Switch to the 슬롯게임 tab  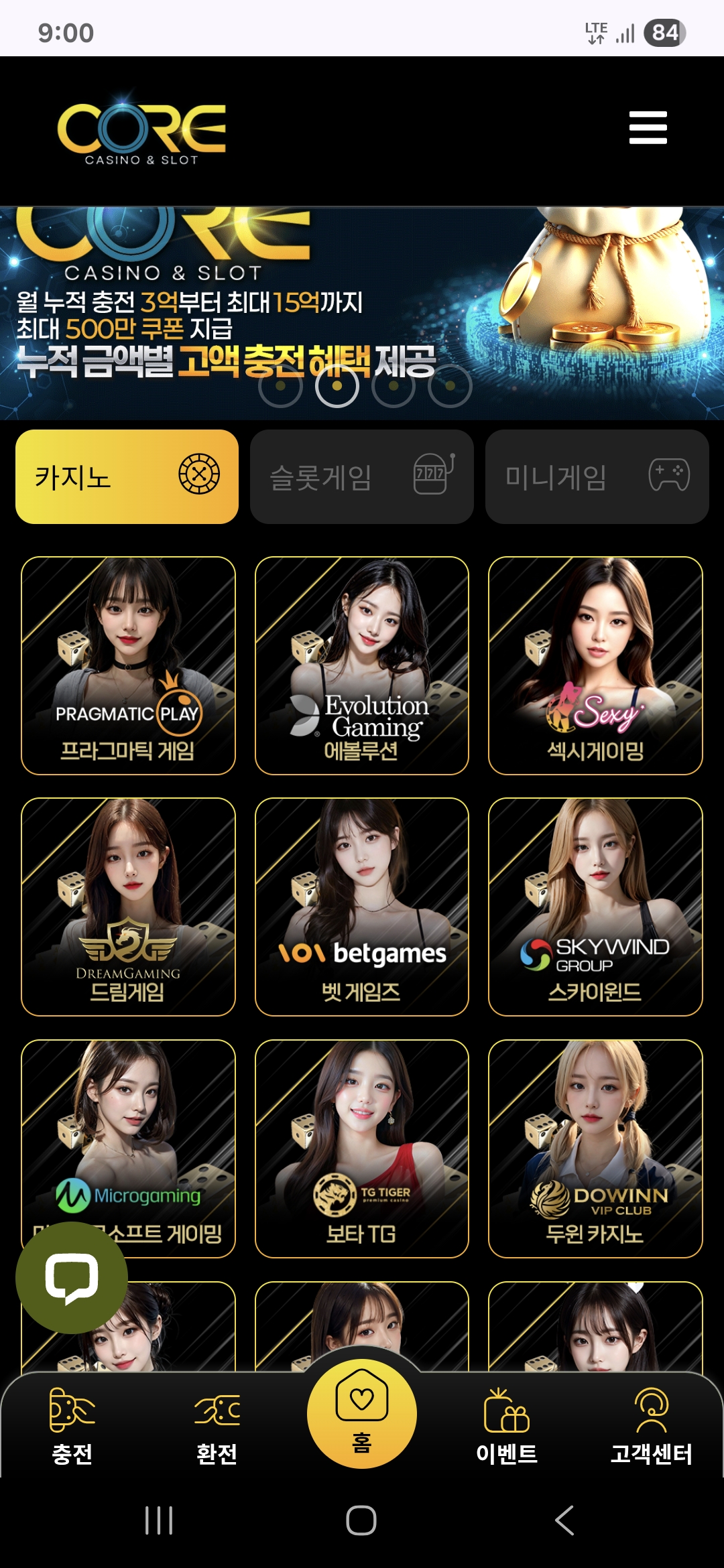(x=361, y=476)
